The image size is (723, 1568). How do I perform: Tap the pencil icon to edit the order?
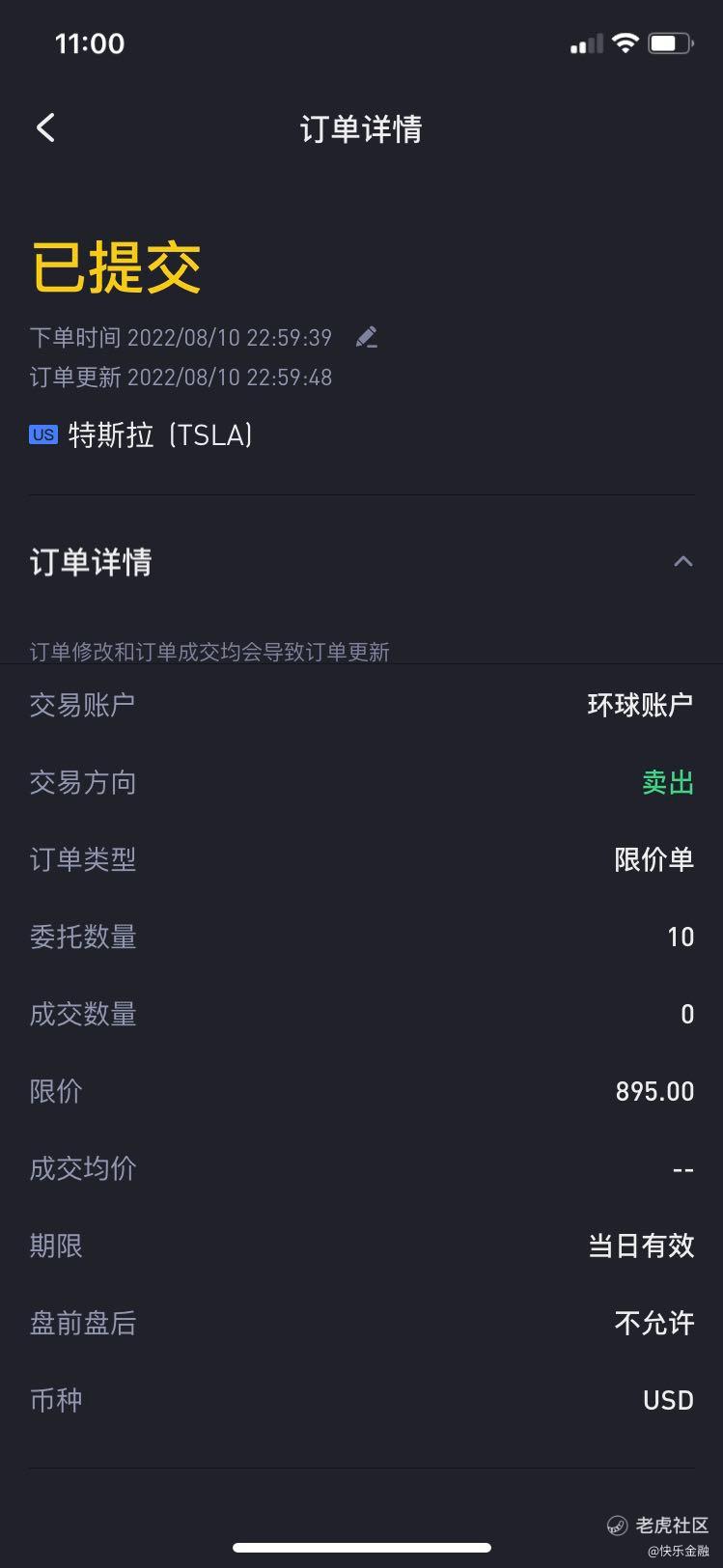(367, 337)
